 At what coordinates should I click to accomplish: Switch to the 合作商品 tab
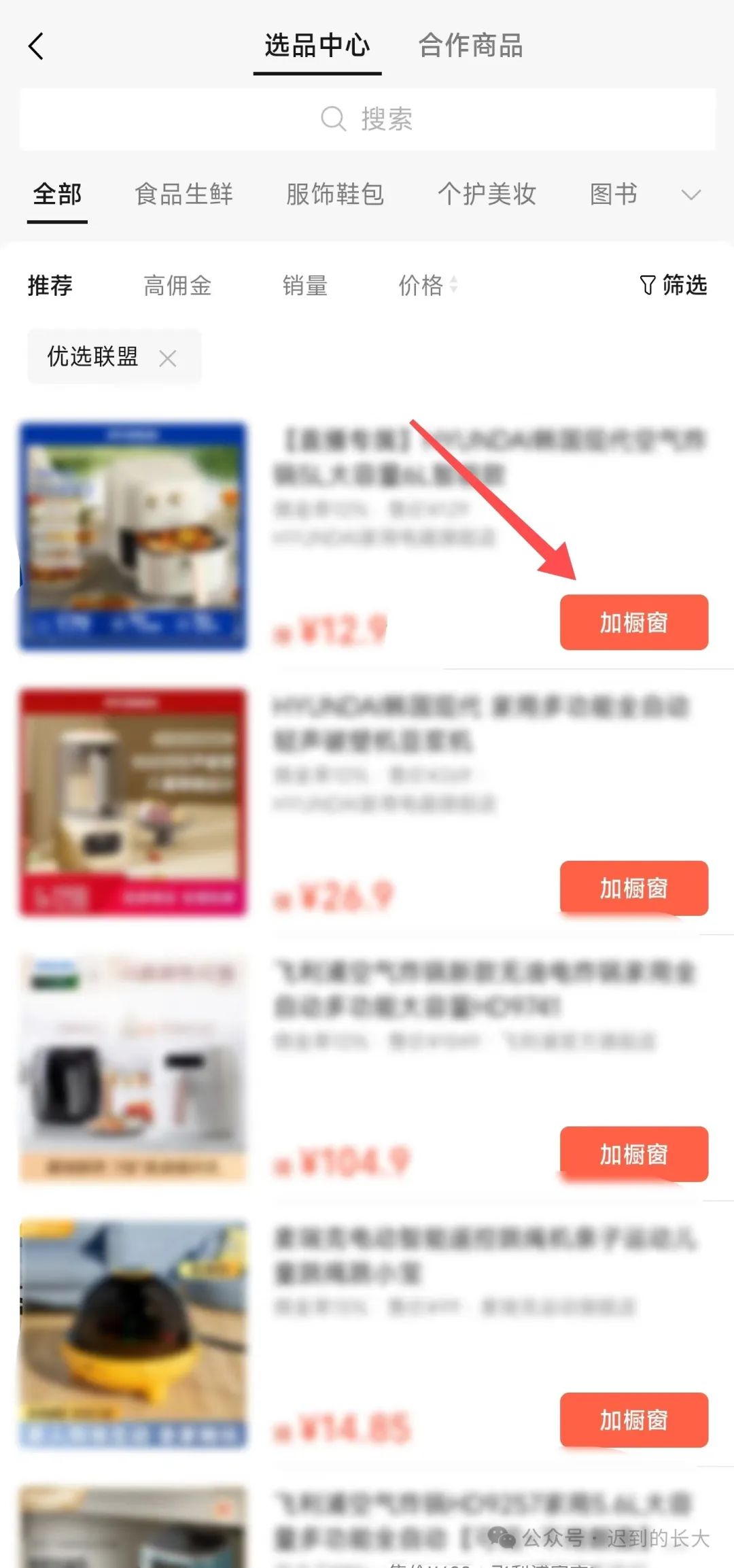470,46
